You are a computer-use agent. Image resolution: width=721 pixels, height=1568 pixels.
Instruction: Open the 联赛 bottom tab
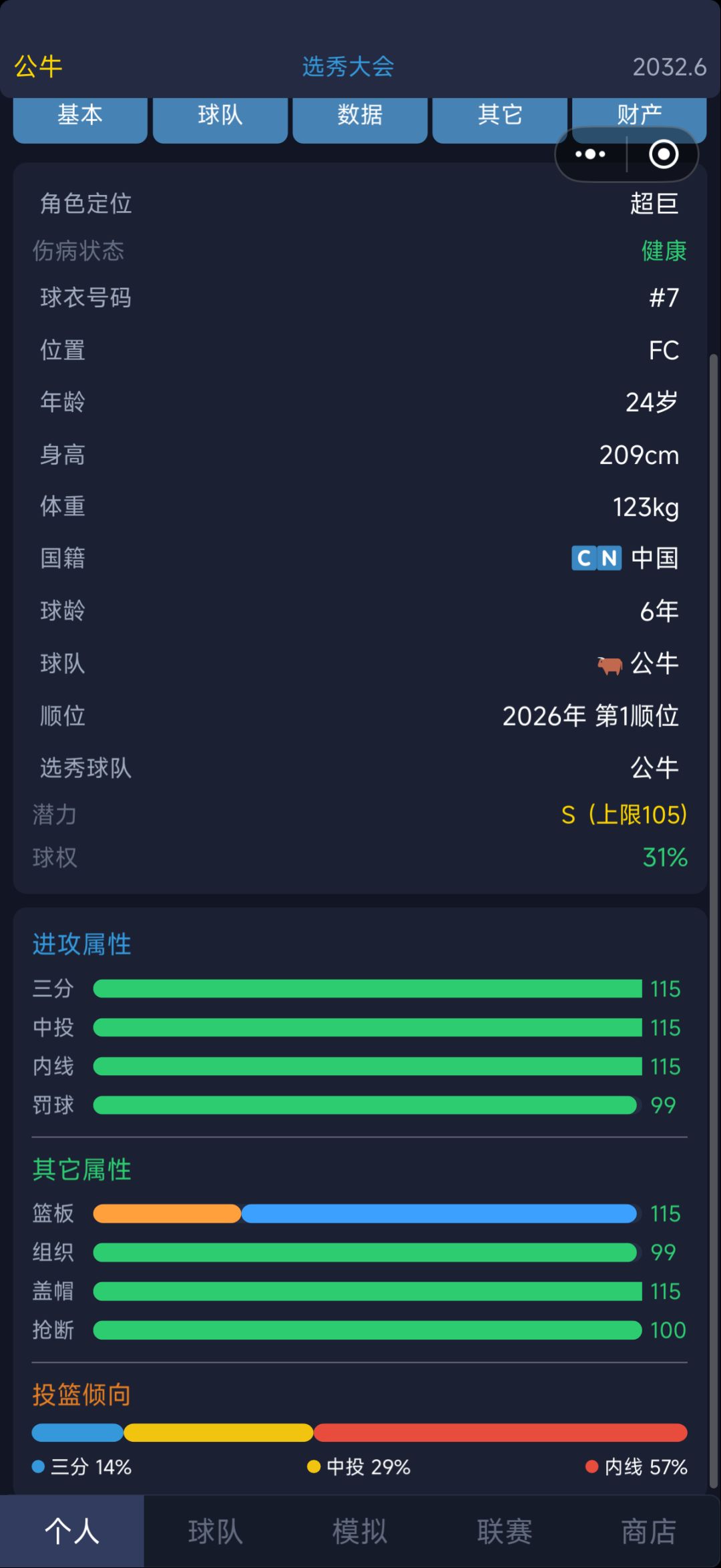(x=505, y=1531)
